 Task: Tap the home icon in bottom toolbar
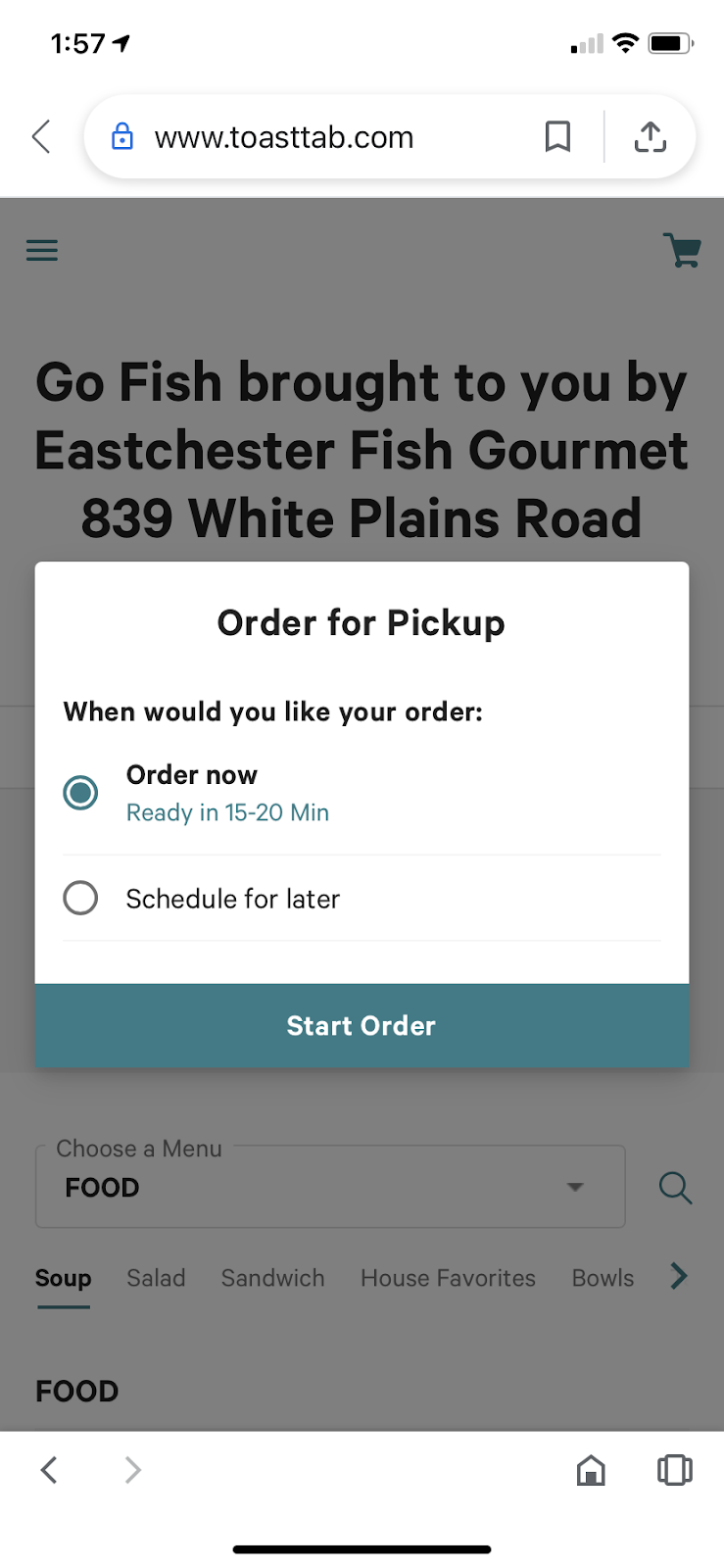[x=591, y=1470]
